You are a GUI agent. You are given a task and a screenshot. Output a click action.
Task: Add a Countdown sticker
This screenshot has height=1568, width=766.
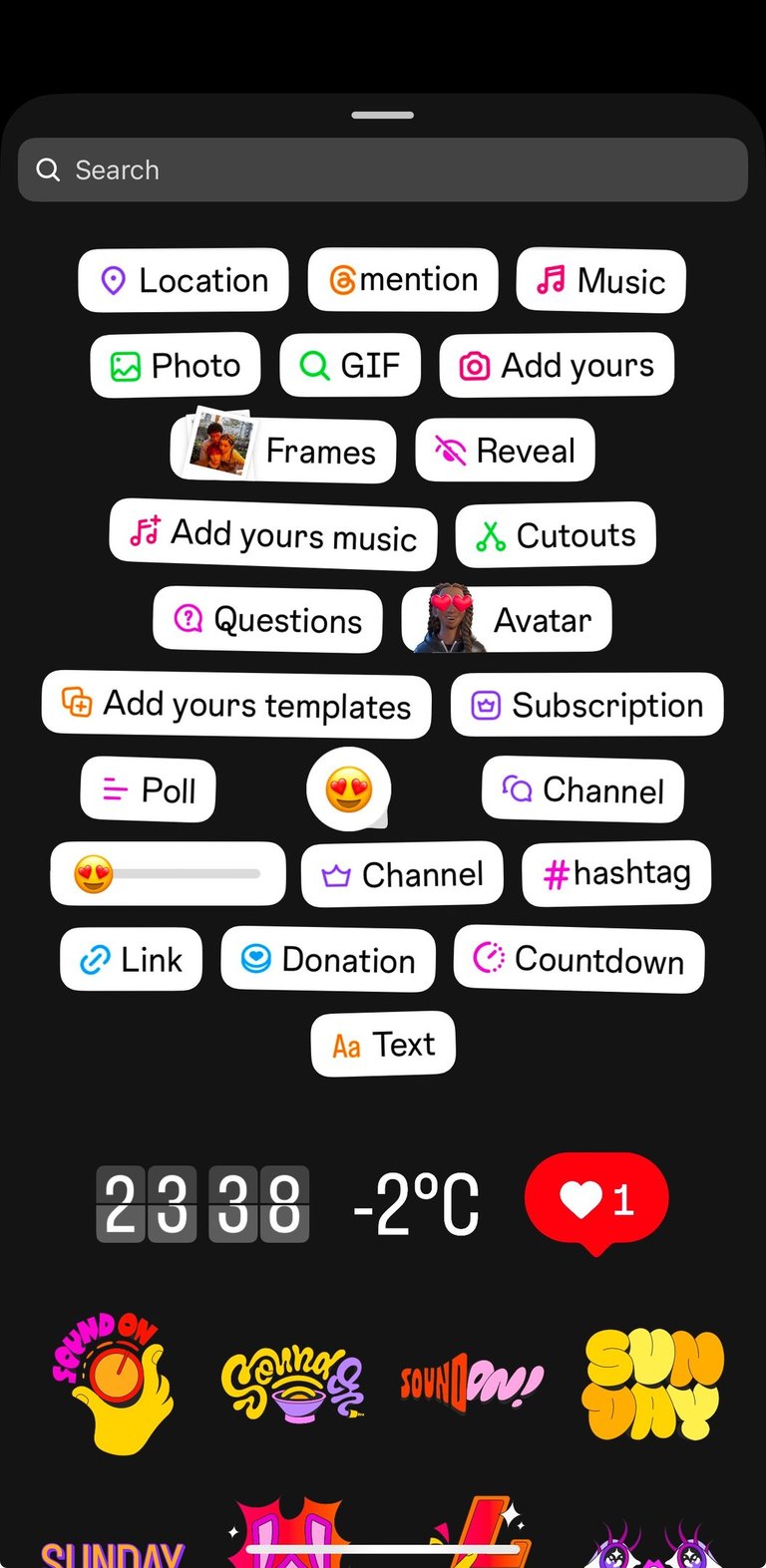(x=578, y=960)
